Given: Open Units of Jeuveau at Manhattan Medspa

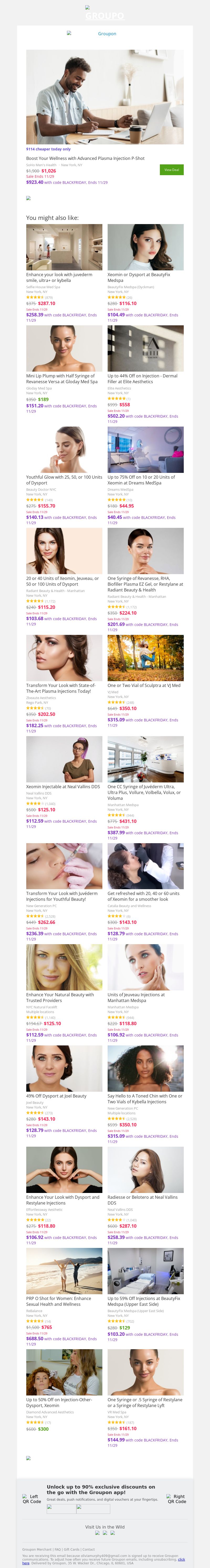Looking at the screenshot, I should coord(145,967).
